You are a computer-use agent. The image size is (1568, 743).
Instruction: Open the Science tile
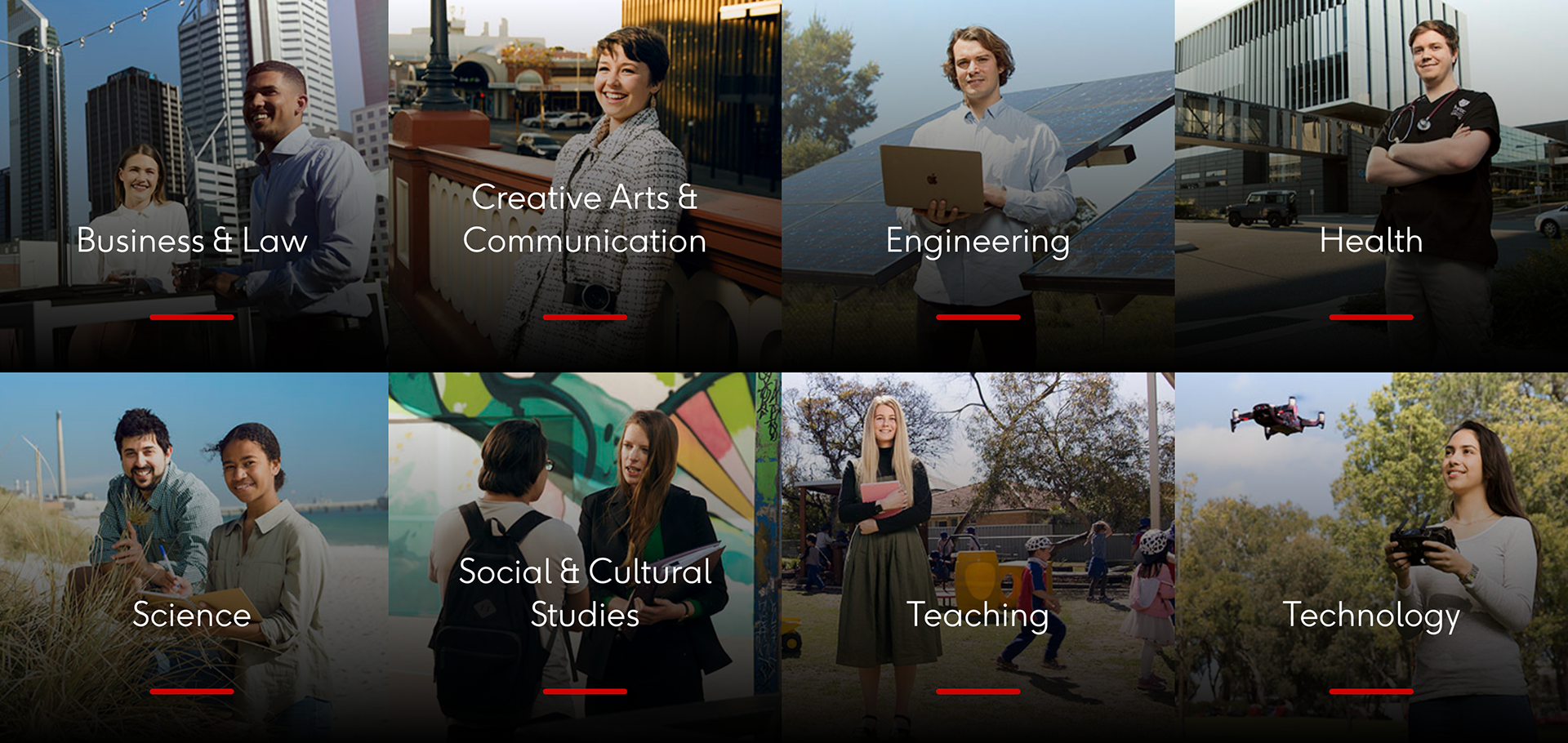tap(192, 615)
